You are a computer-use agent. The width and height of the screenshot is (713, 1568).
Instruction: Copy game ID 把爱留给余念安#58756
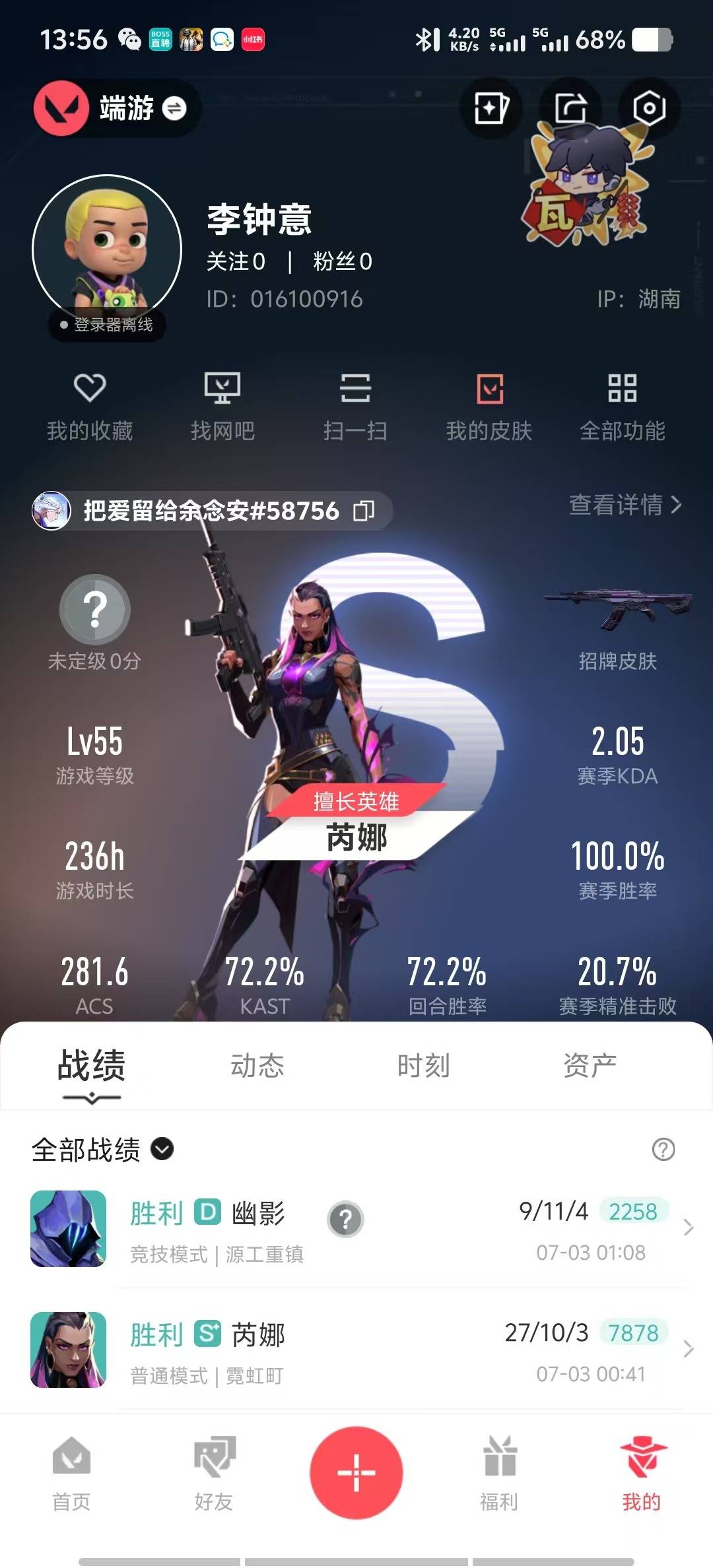pyautogui.click(x=364, y=510)
